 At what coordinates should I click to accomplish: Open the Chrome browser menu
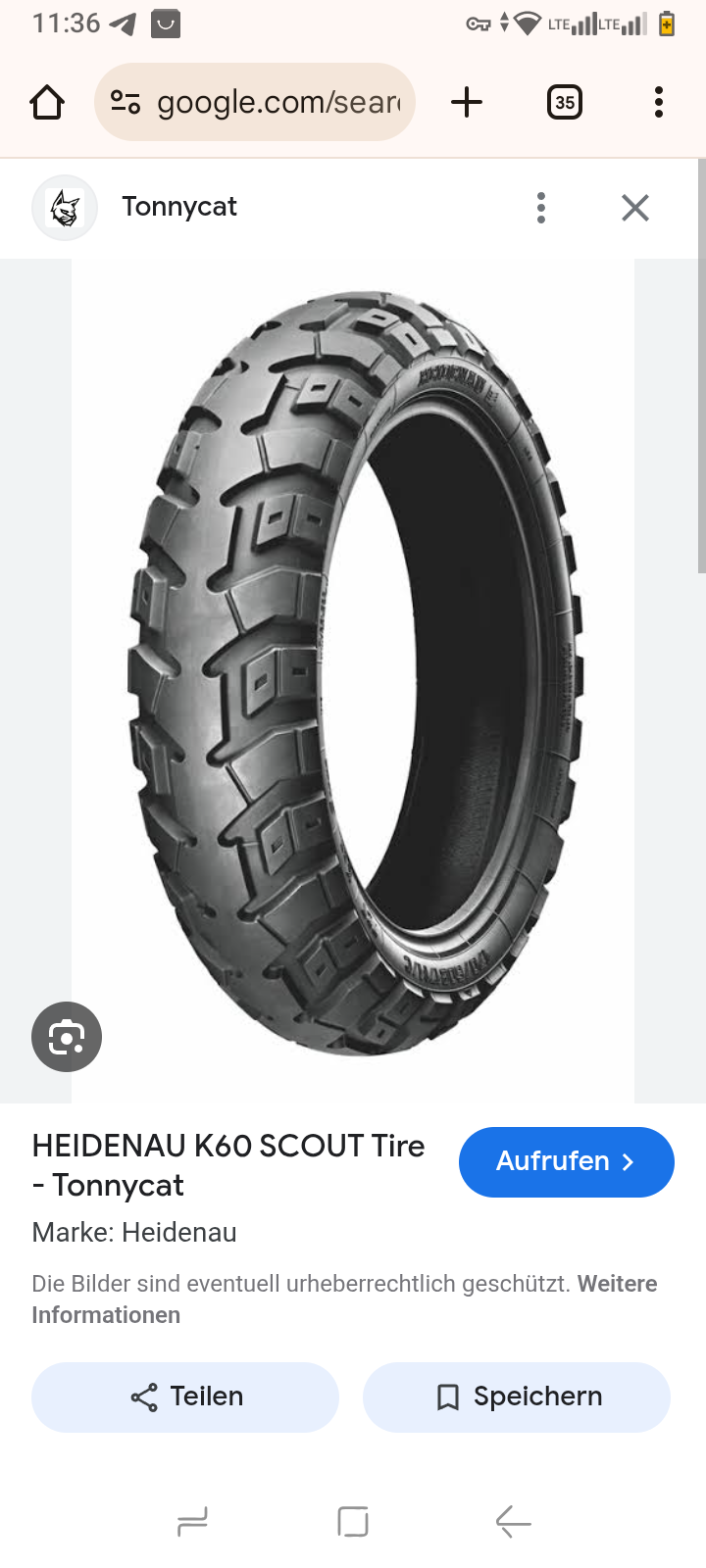658,101
